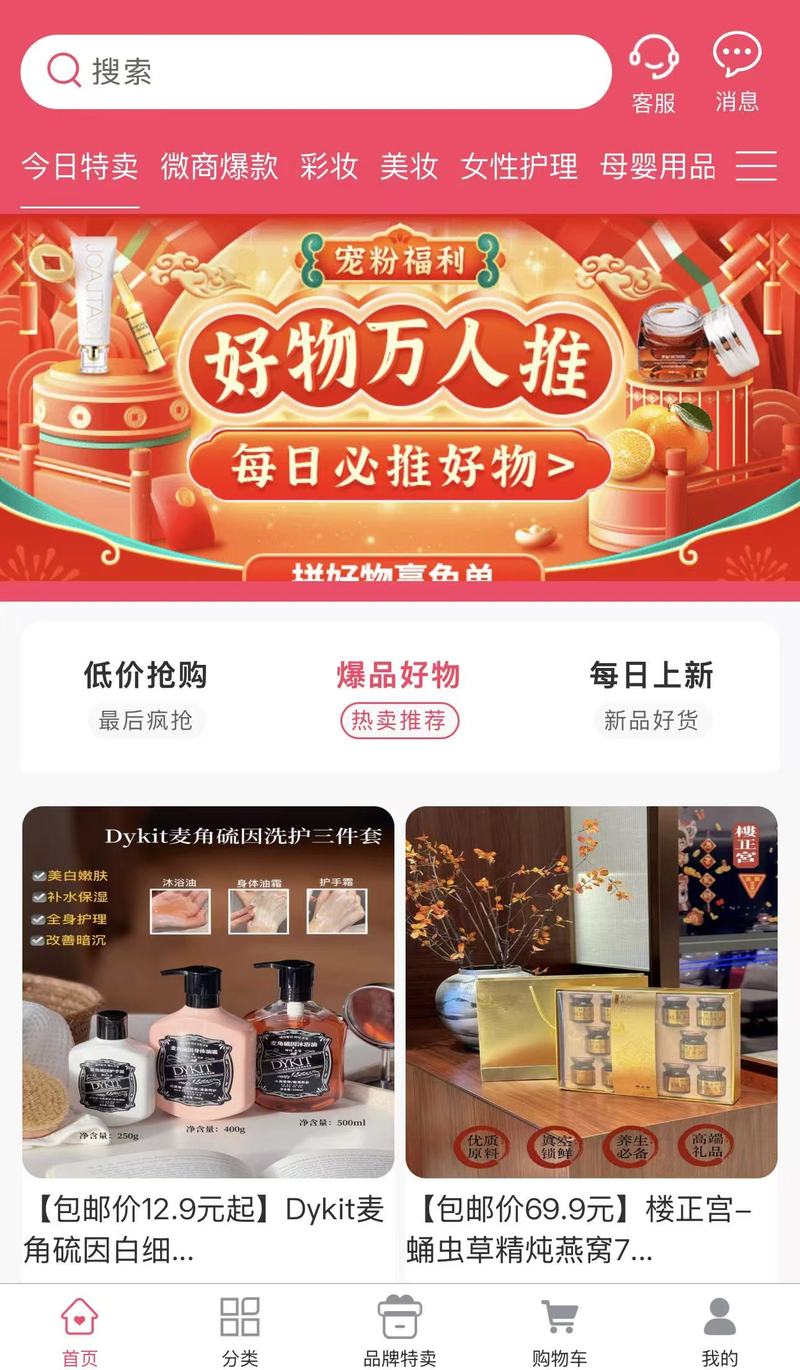Image resolution: width=800 pixels, height=1370 pixels.
Task: Switch to the 微商爆款 tab
Action: point(219,166)
